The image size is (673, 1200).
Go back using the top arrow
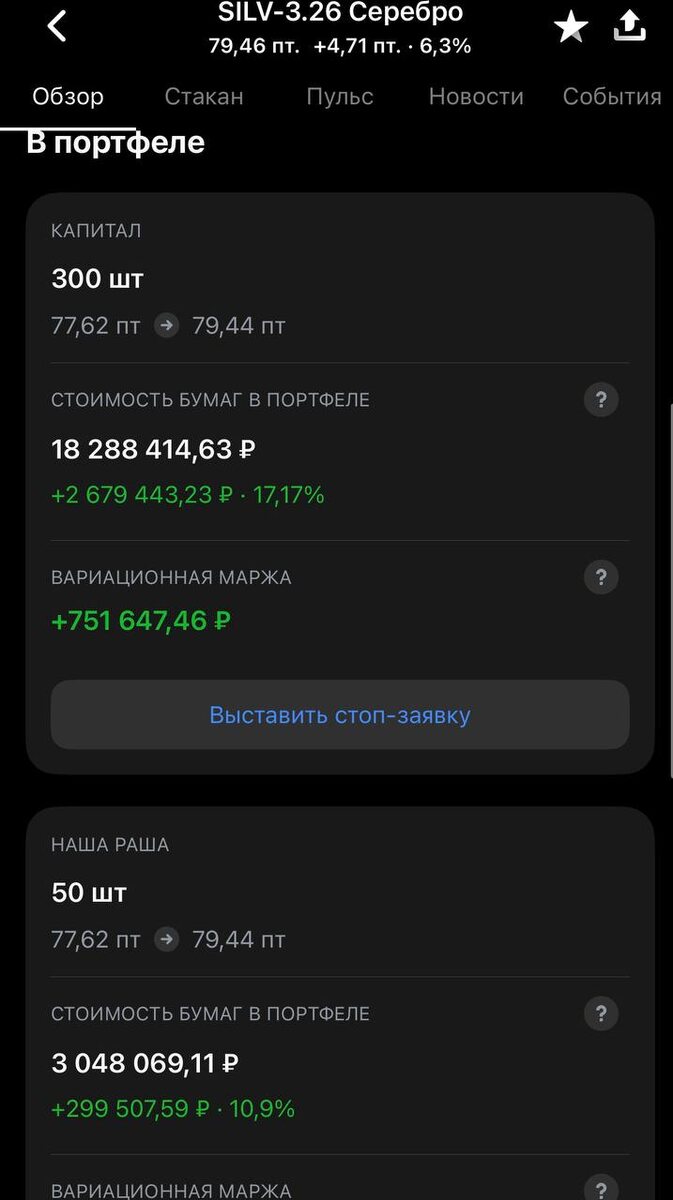coord(57,27)
